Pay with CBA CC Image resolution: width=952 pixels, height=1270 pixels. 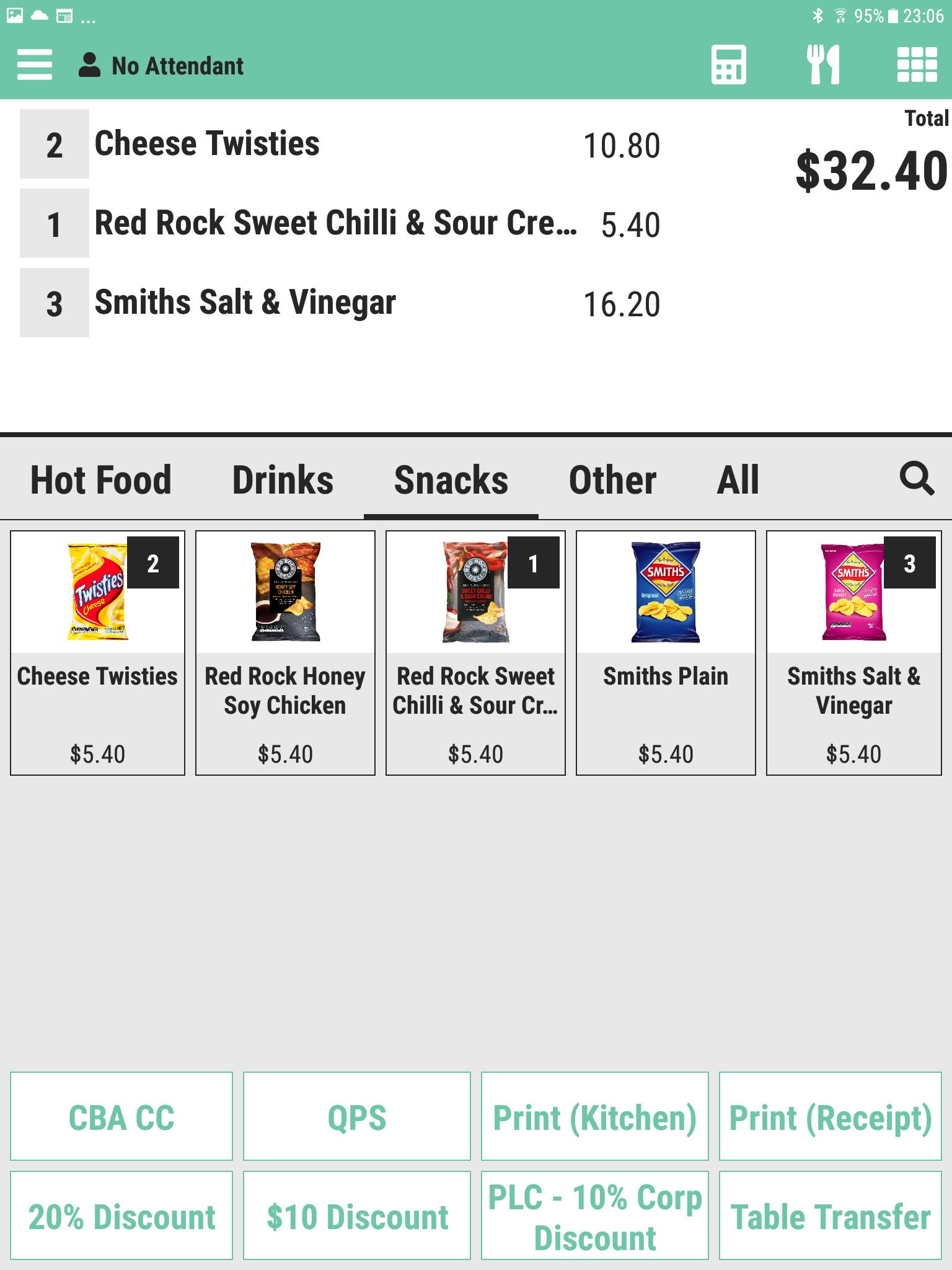121,1117
